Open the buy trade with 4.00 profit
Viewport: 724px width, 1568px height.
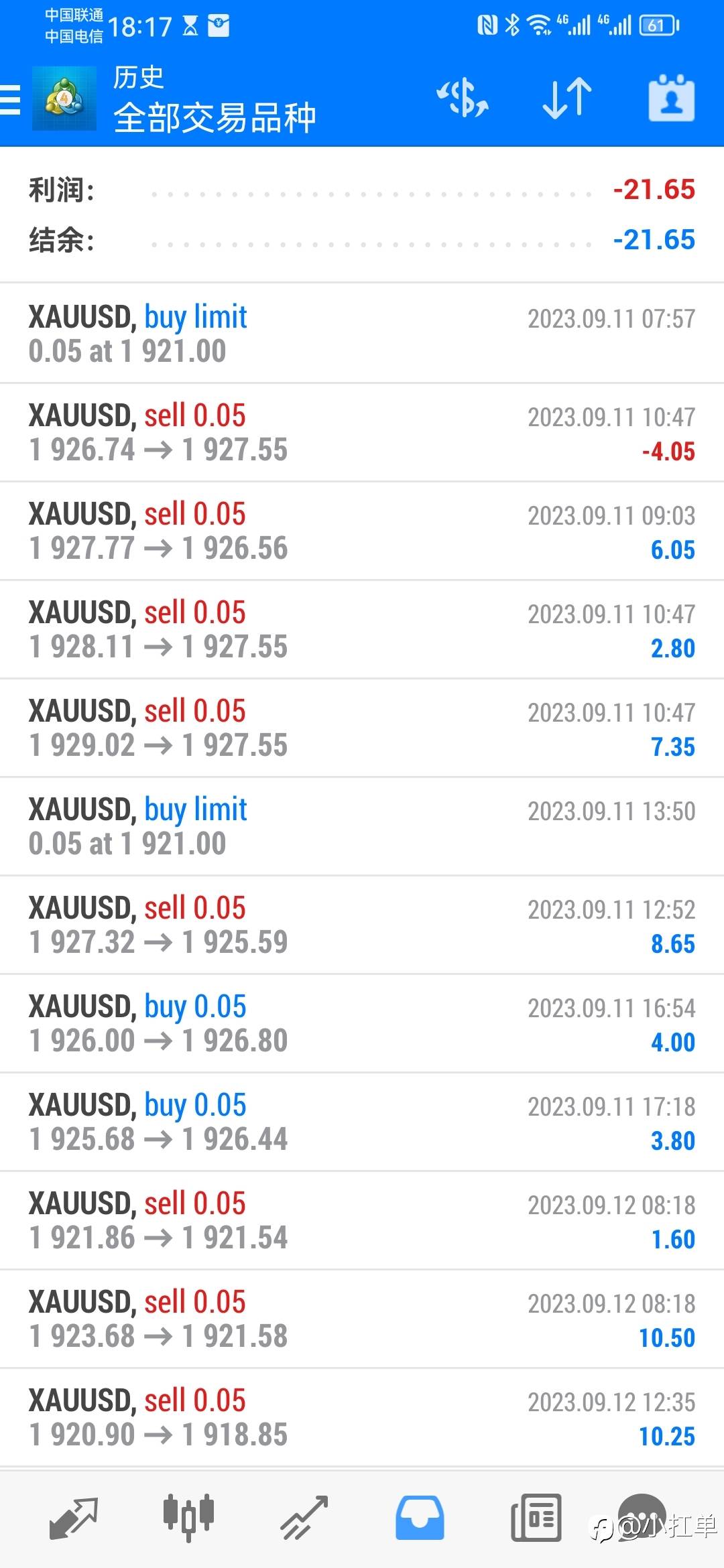tap(362, 1023)
